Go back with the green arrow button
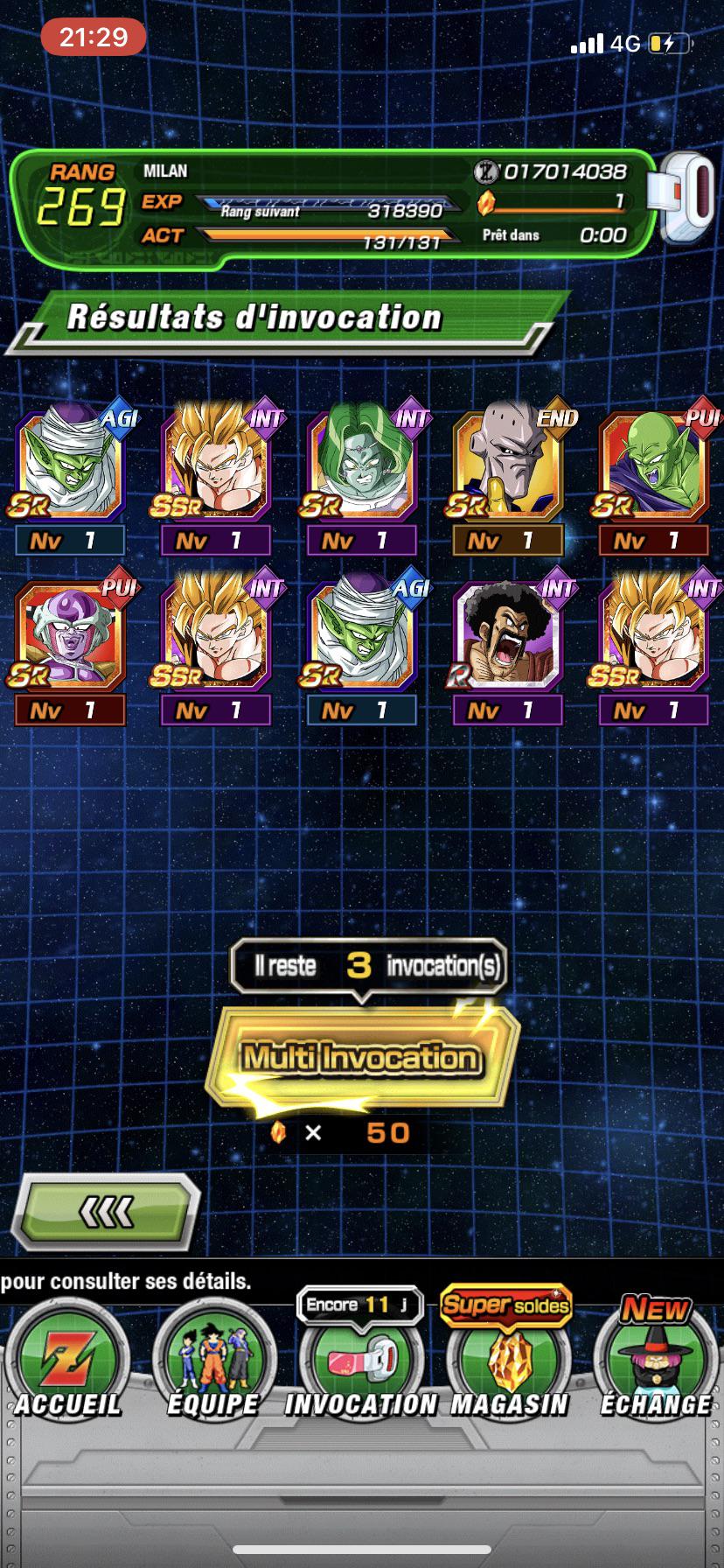This screenshot has width=724, height=1568. pyautogui.click(x=107, y=1212)
